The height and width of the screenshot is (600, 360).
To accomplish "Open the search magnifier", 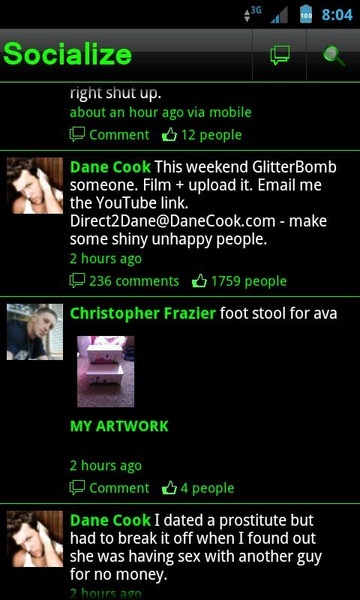I will [334, 55].
